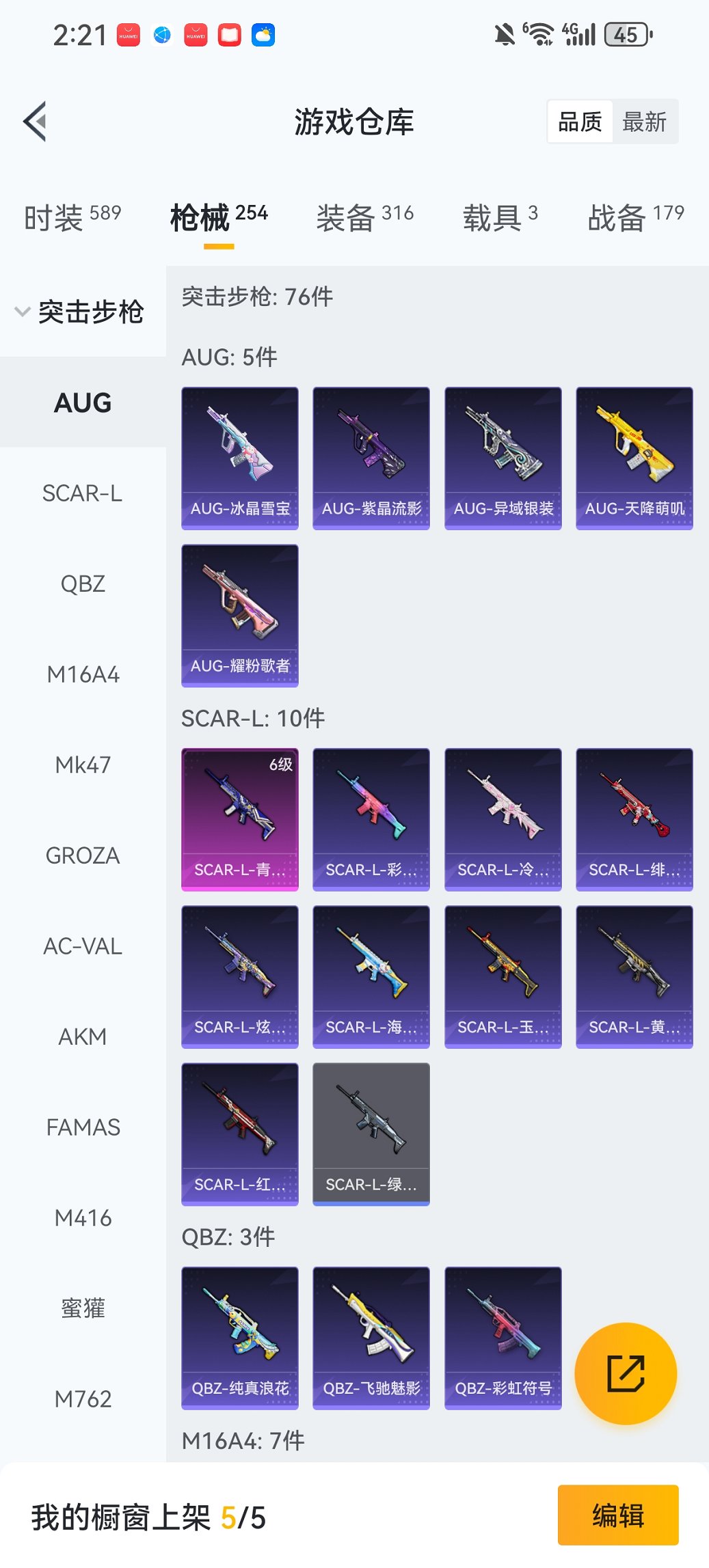Jump to the QBZ weapon list

point(83,584)
